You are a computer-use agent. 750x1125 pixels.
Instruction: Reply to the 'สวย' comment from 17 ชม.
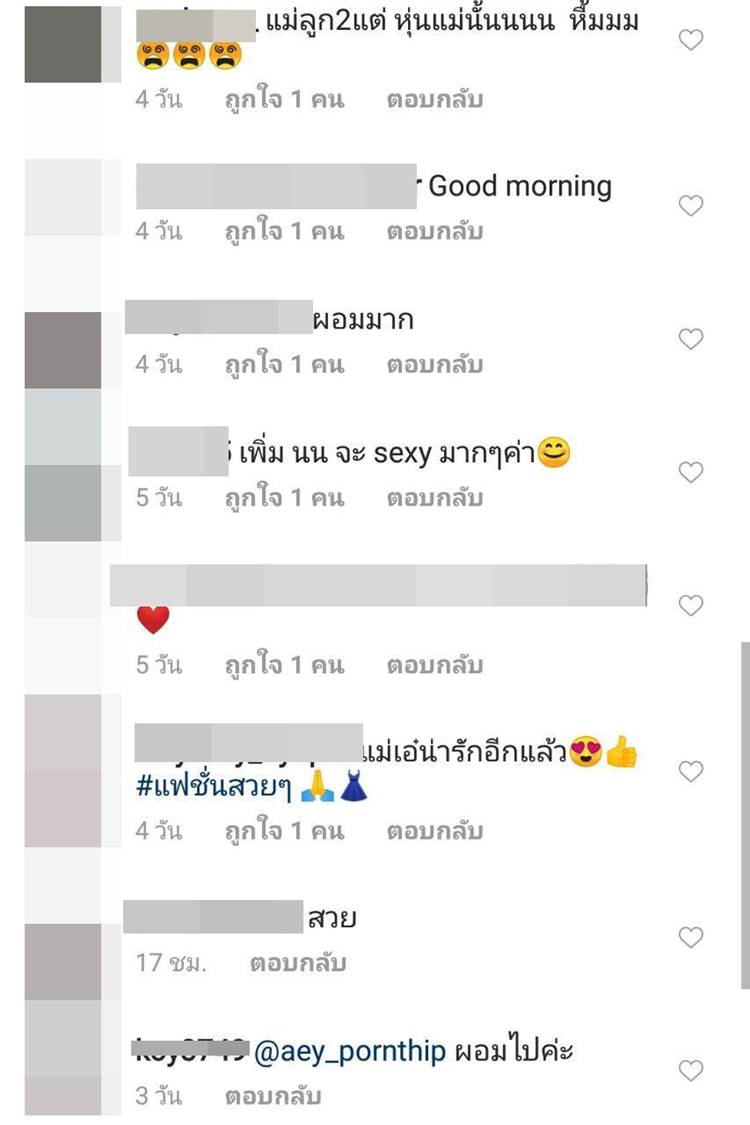click(298, 963)
